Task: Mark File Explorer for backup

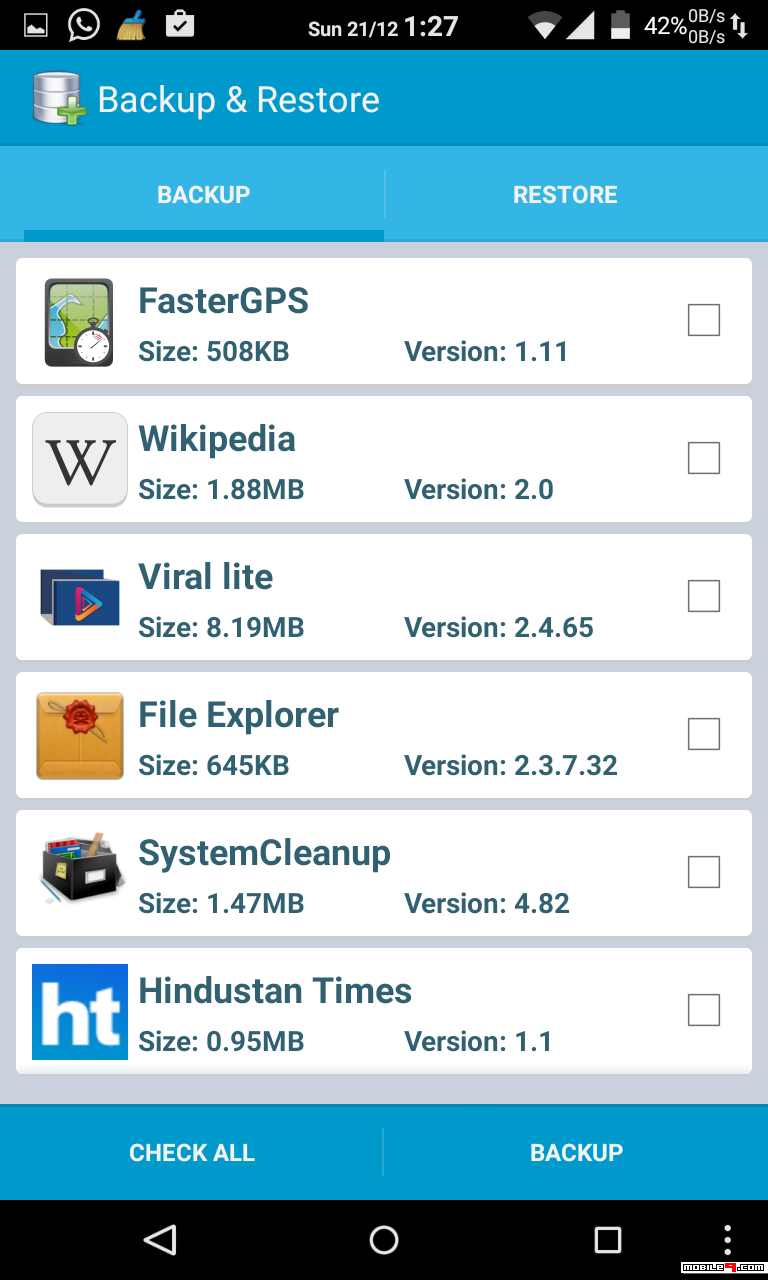Action: pyautogui.click(x=704, y=735)
